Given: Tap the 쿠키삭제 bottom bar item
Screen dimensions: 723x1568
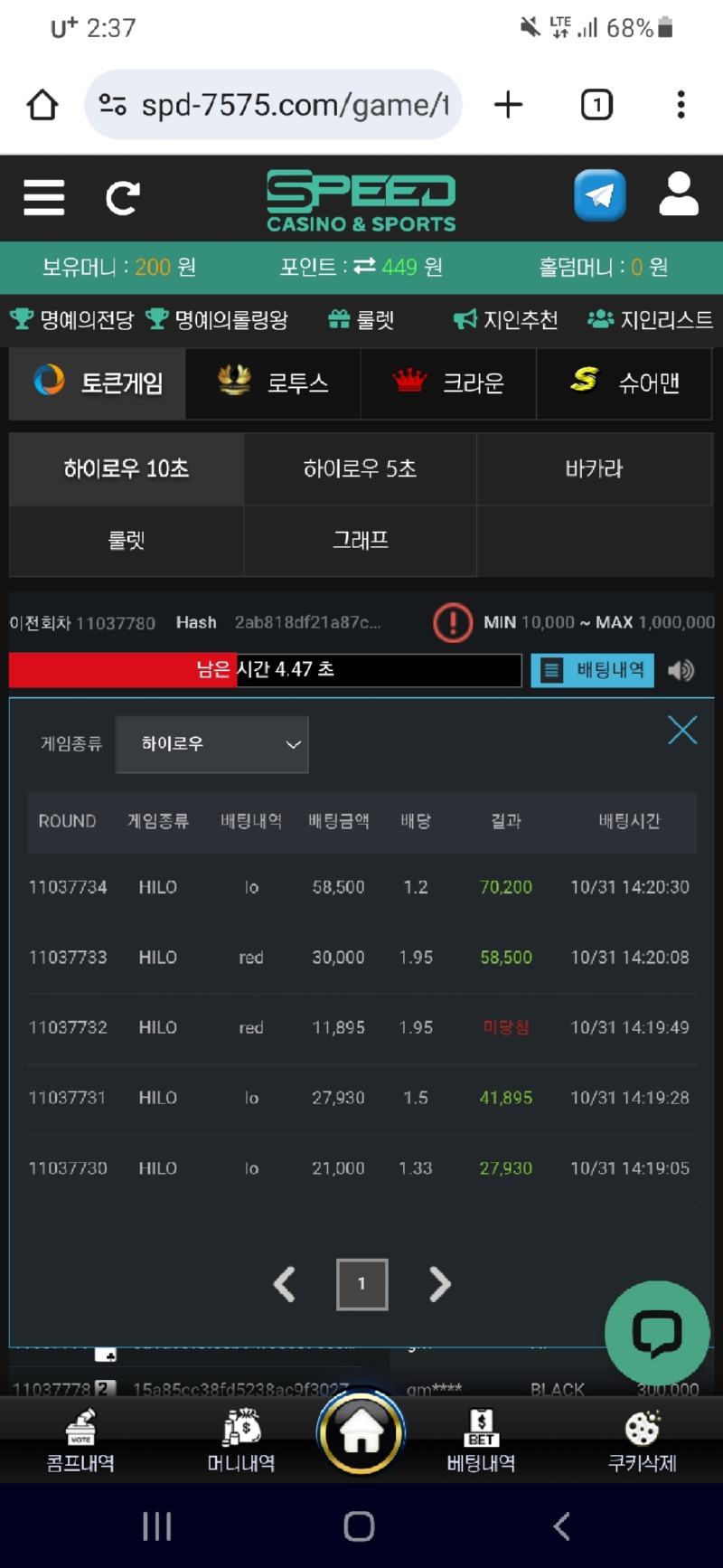Looking at the screenshot, I should [642, 1440].
